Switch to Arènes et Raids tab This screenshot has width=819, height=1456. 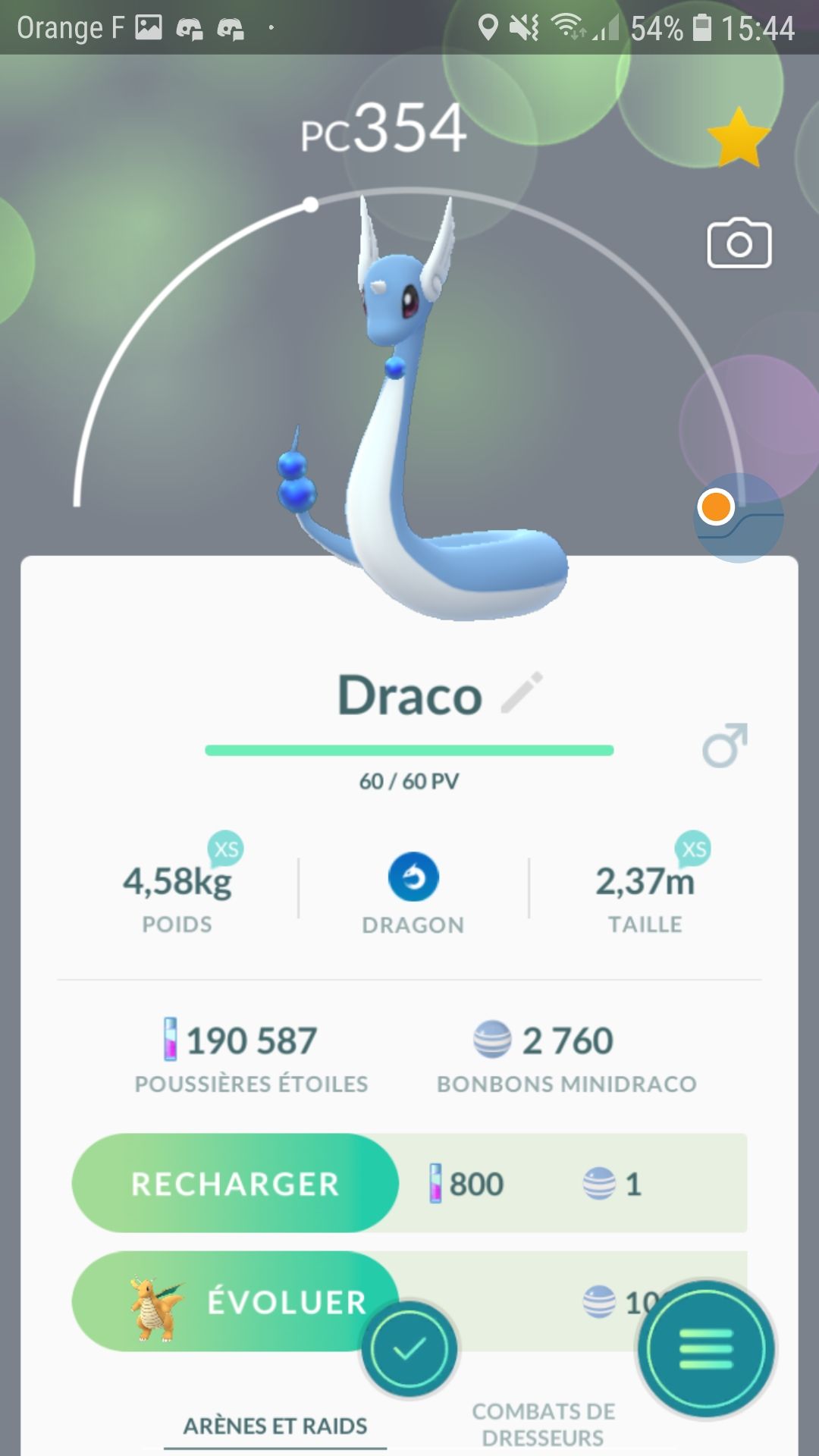coord(275,1426)
